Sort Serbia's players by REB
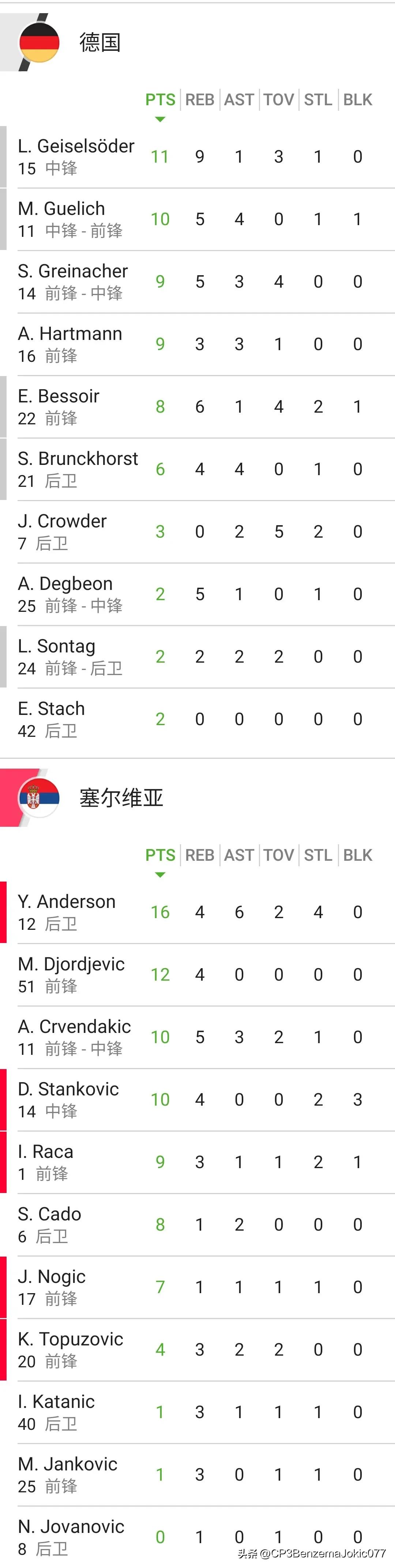The width and height of the screenshot is (395, 1568). (200, 855)
